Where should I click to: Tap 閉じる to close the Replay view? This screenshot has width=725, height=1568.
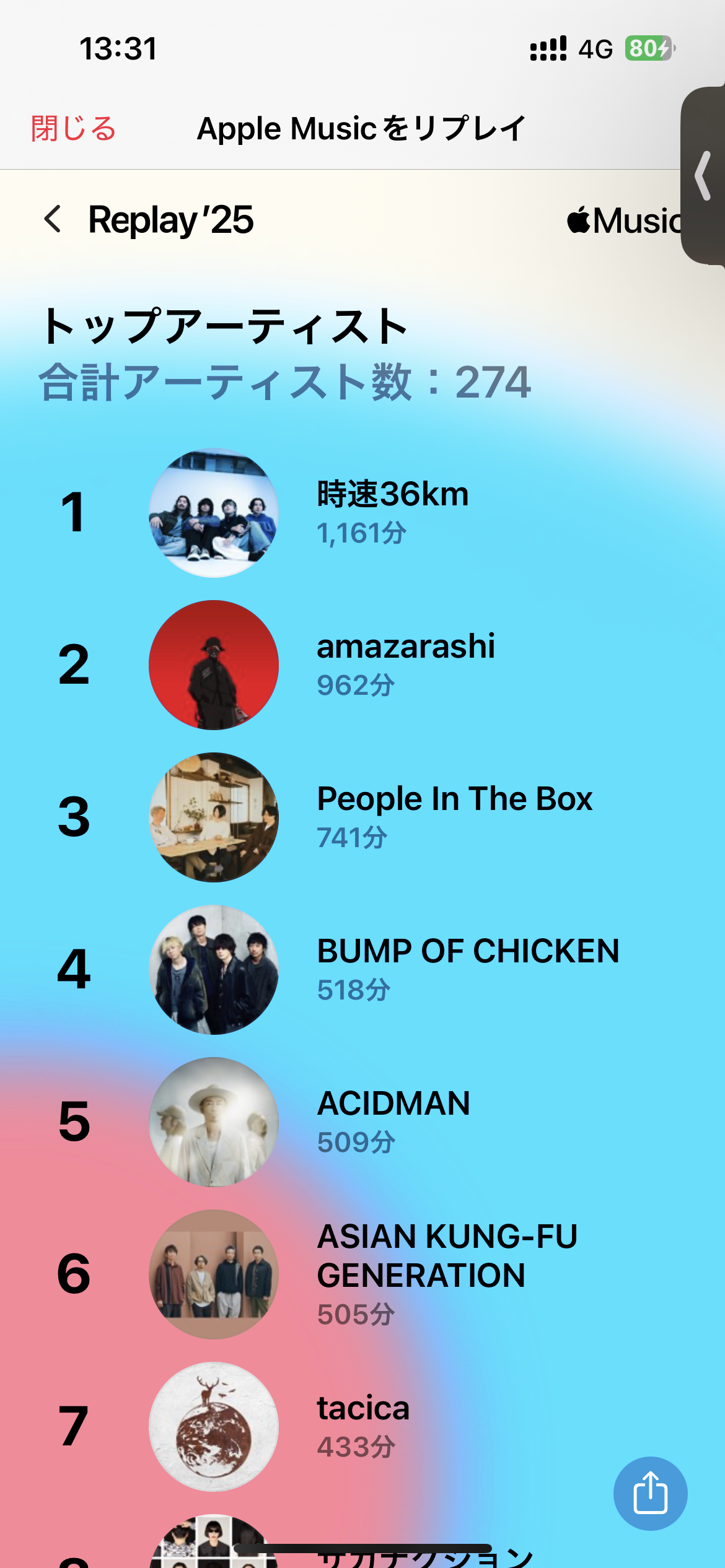pyautogui.click(x=74, y=129)
